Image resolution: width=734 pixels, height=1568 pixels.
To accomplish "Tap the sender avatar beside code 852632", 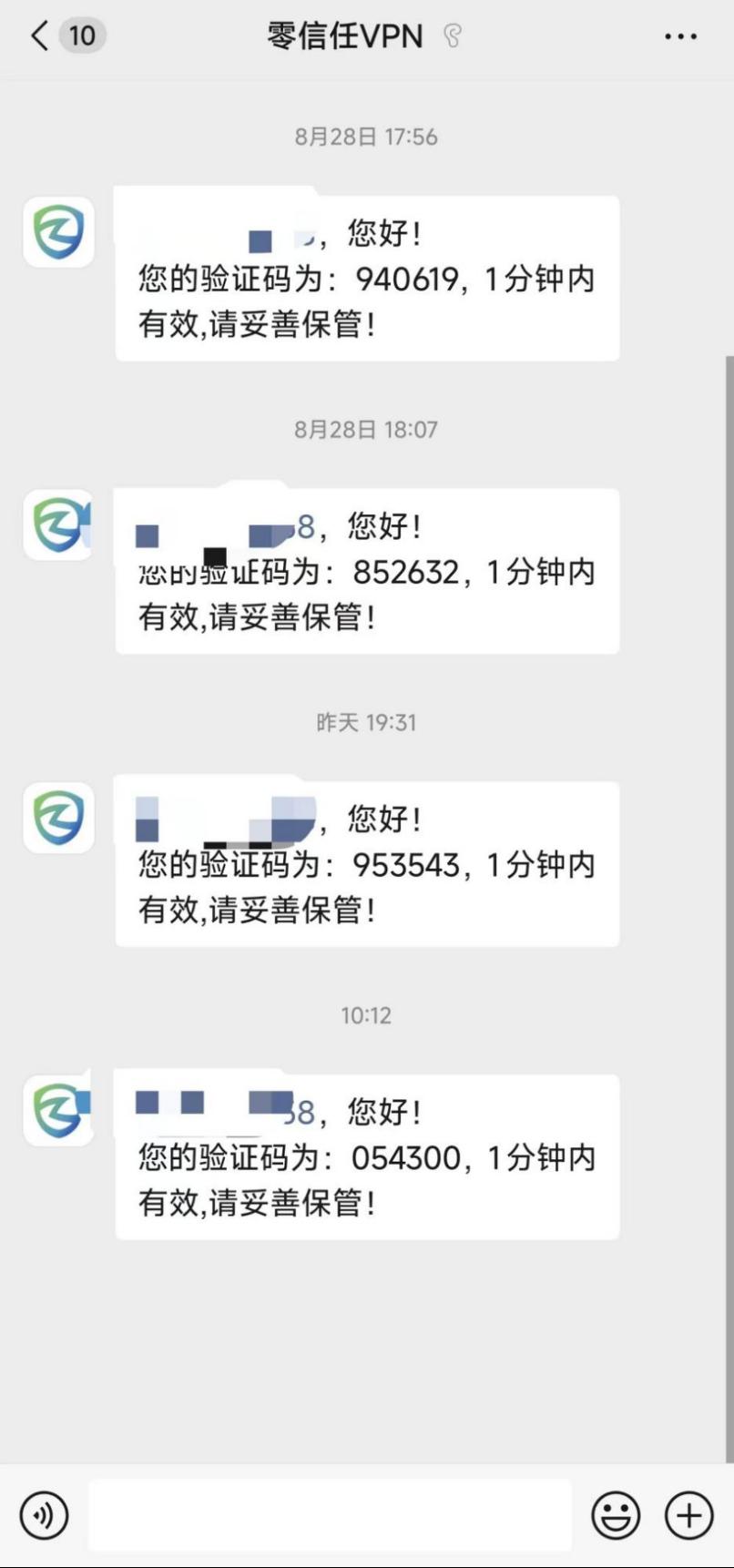I will [x=58, y=525].
